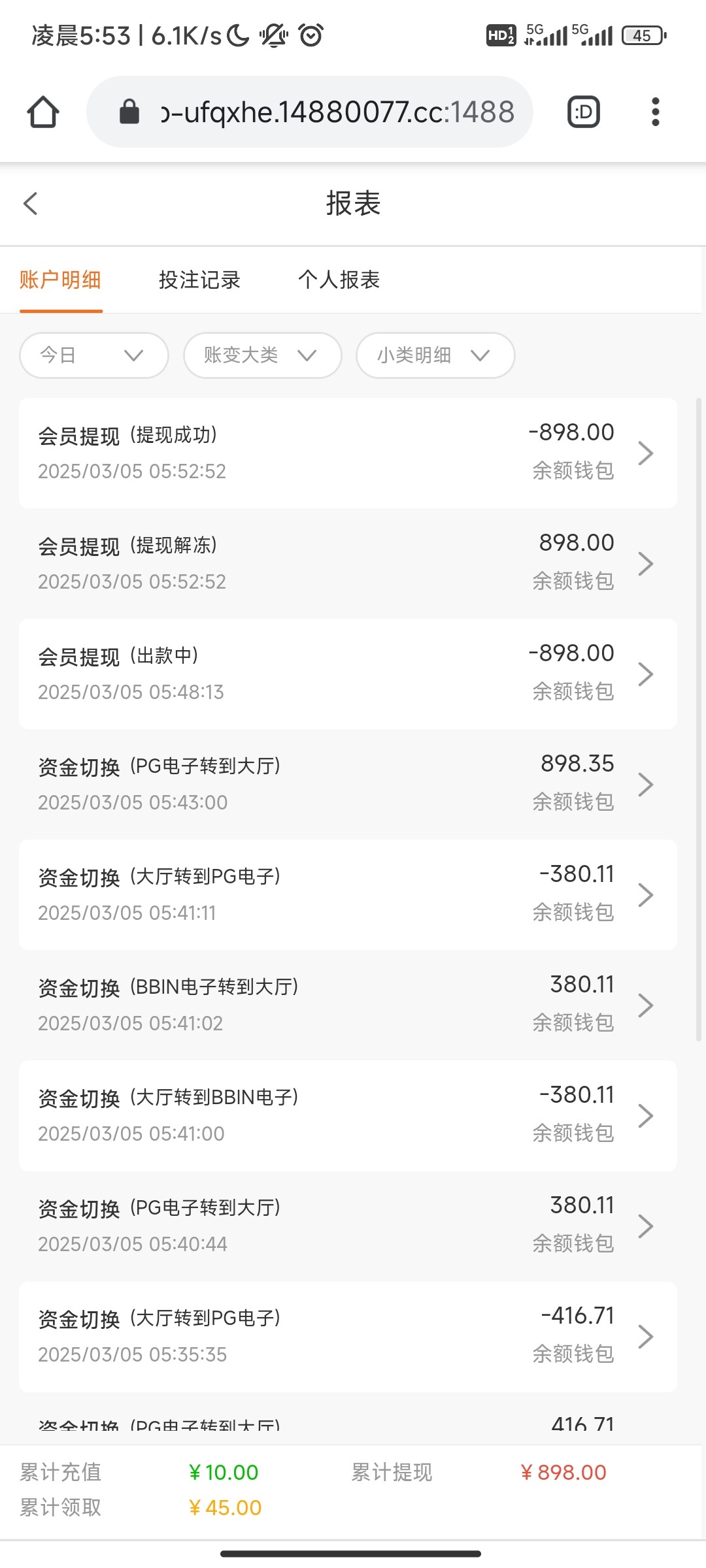This screenshot has height=1568, width=706.
Task: Open the 会员提现 (提现成功) record
Action: point(348,453)
